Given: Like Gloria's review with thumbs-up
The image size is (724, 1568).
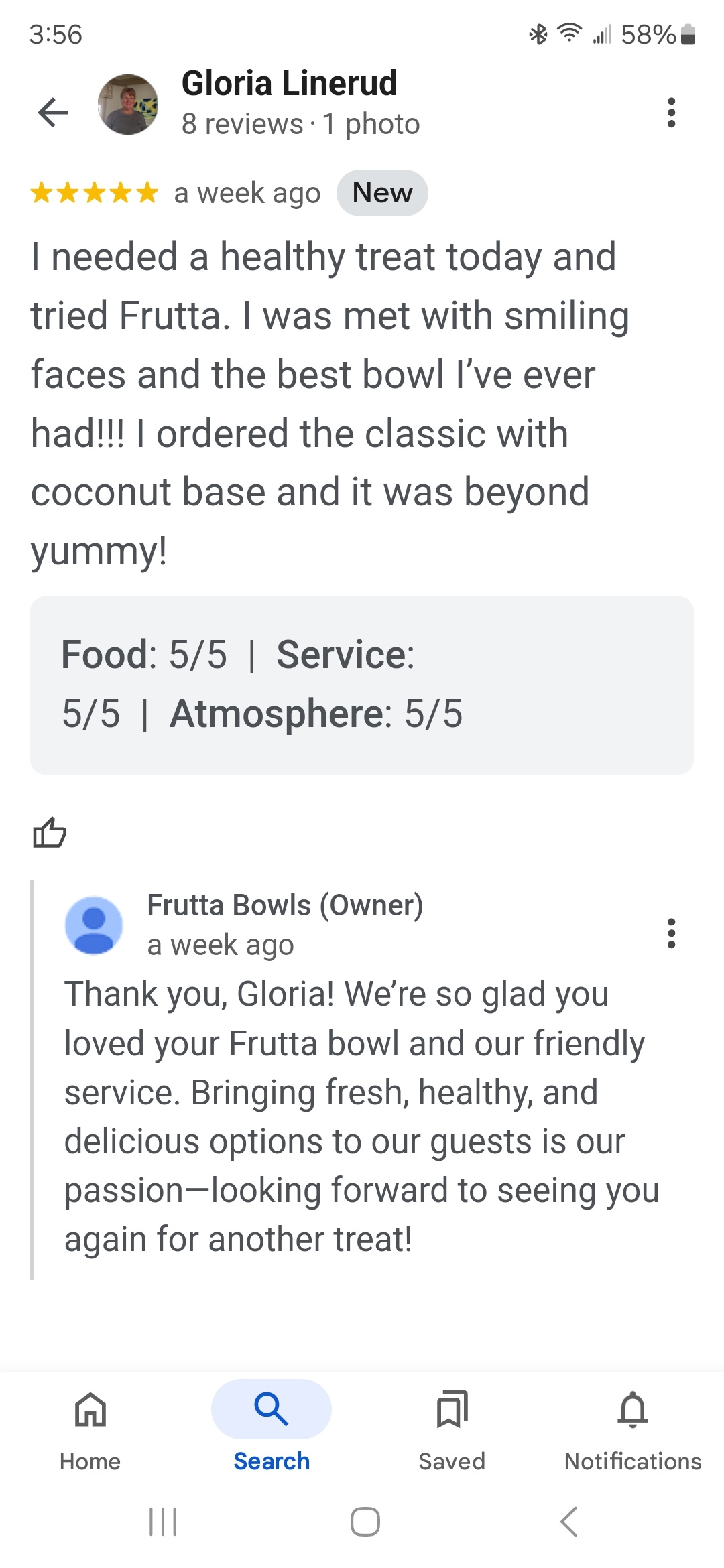Looking at the screenshot, I should (x=50, y=833).
